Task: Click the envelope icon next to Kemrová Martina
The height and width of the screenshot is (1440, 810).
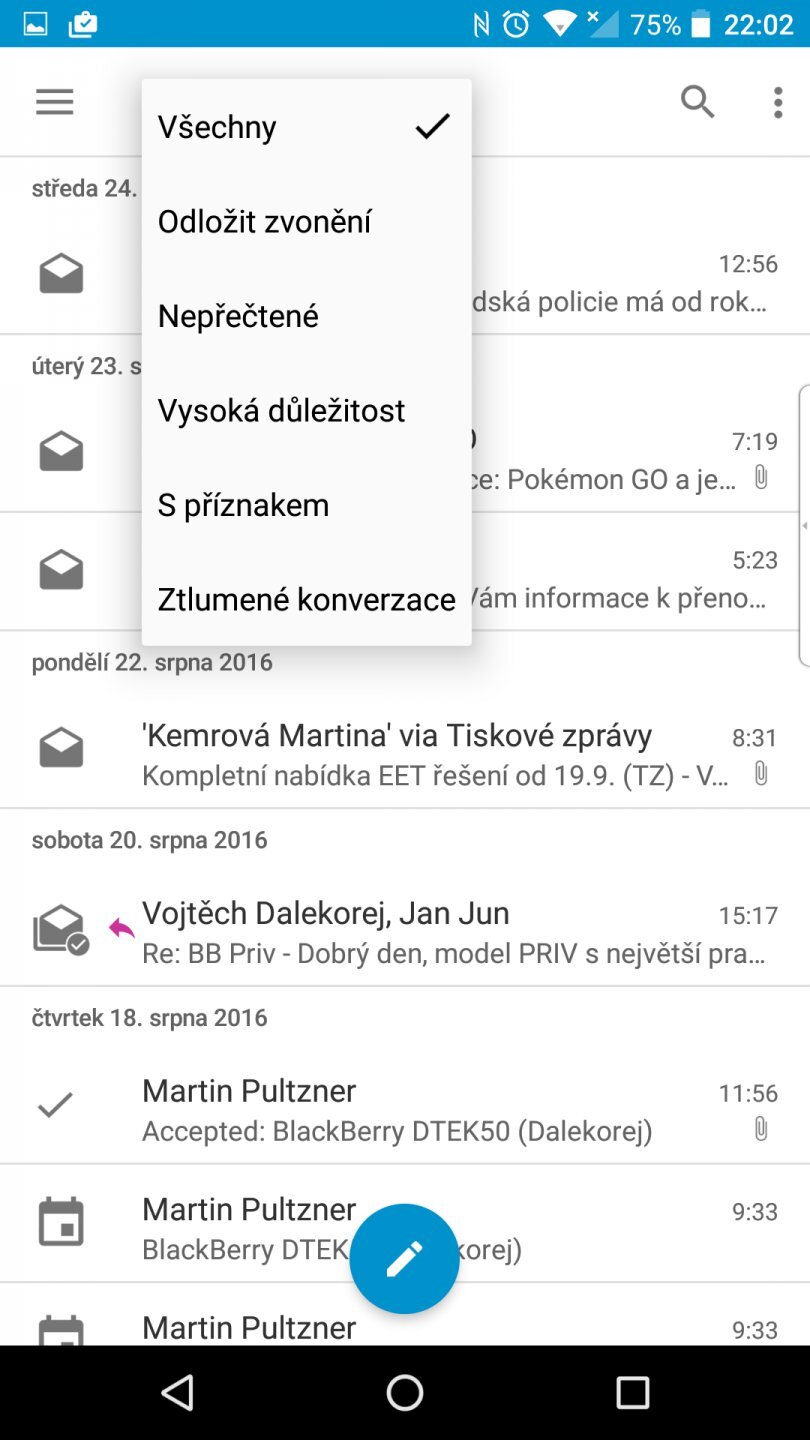Action: click(x=62, y=748)
